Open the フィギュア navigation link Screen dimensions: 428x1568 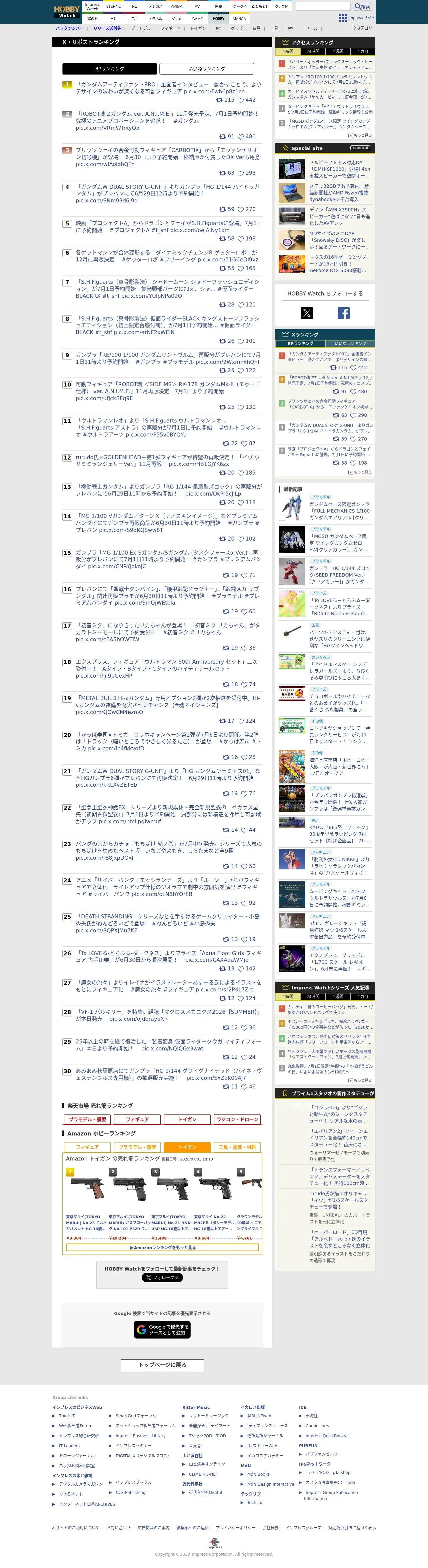pos(170,29)
